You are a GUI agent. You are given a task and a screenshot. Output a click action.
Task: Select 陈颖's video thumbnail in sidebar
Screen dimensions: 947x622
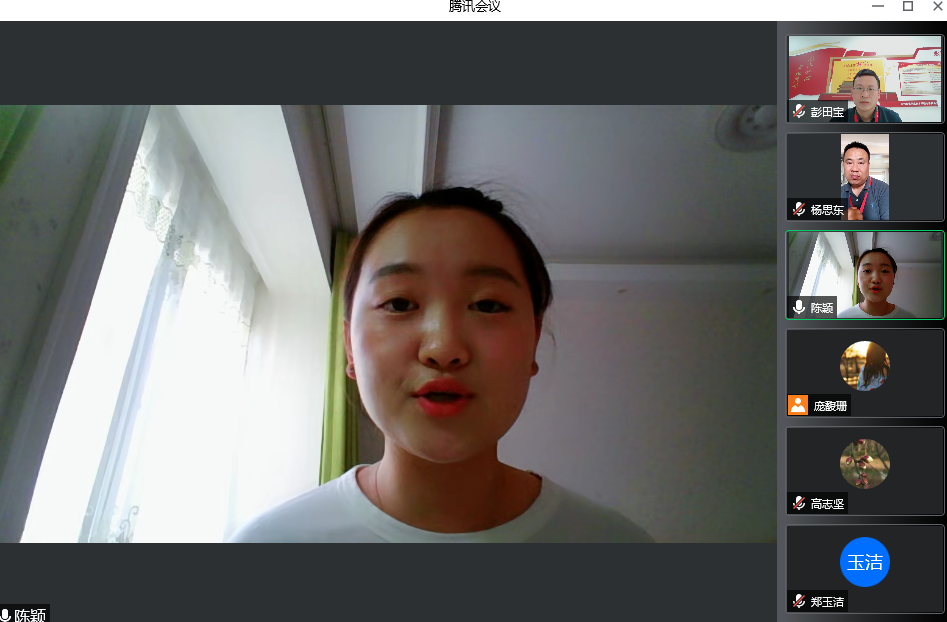click(x=865, y=275)
